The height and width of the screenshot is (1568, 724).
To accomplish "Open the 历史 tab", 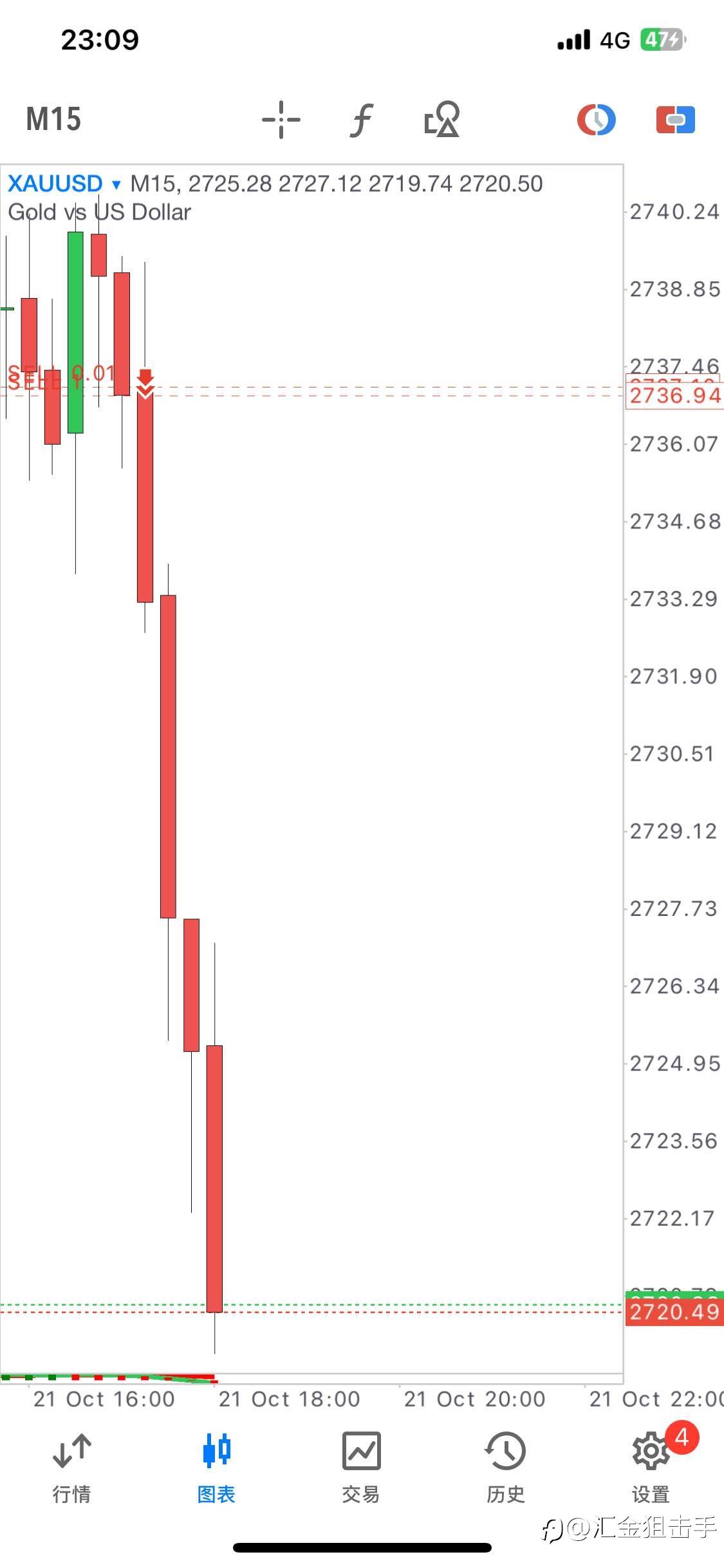I will 506,1468.
